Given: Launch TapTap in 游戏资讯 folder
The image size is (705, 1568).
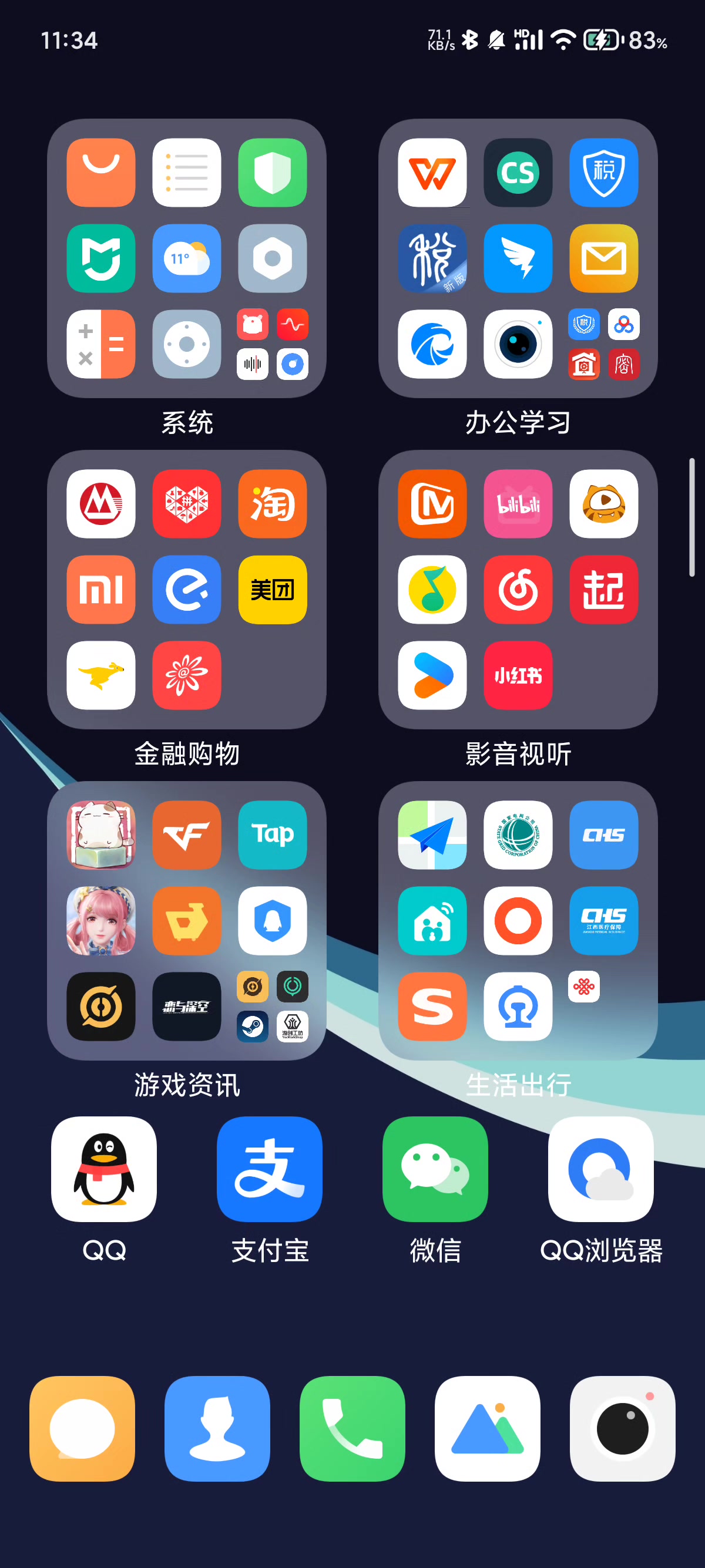Looking at the screenshot, I should coord(273,835).
